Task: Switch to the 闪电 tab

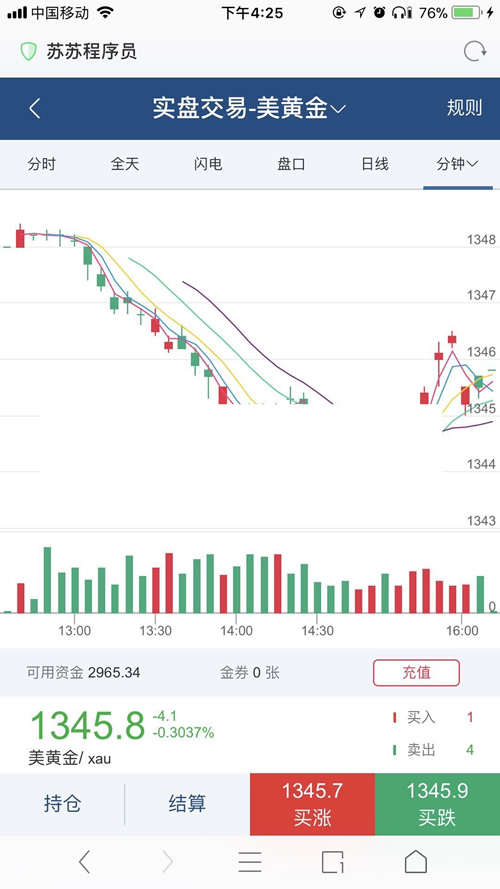Action: (x=208, y=164)
